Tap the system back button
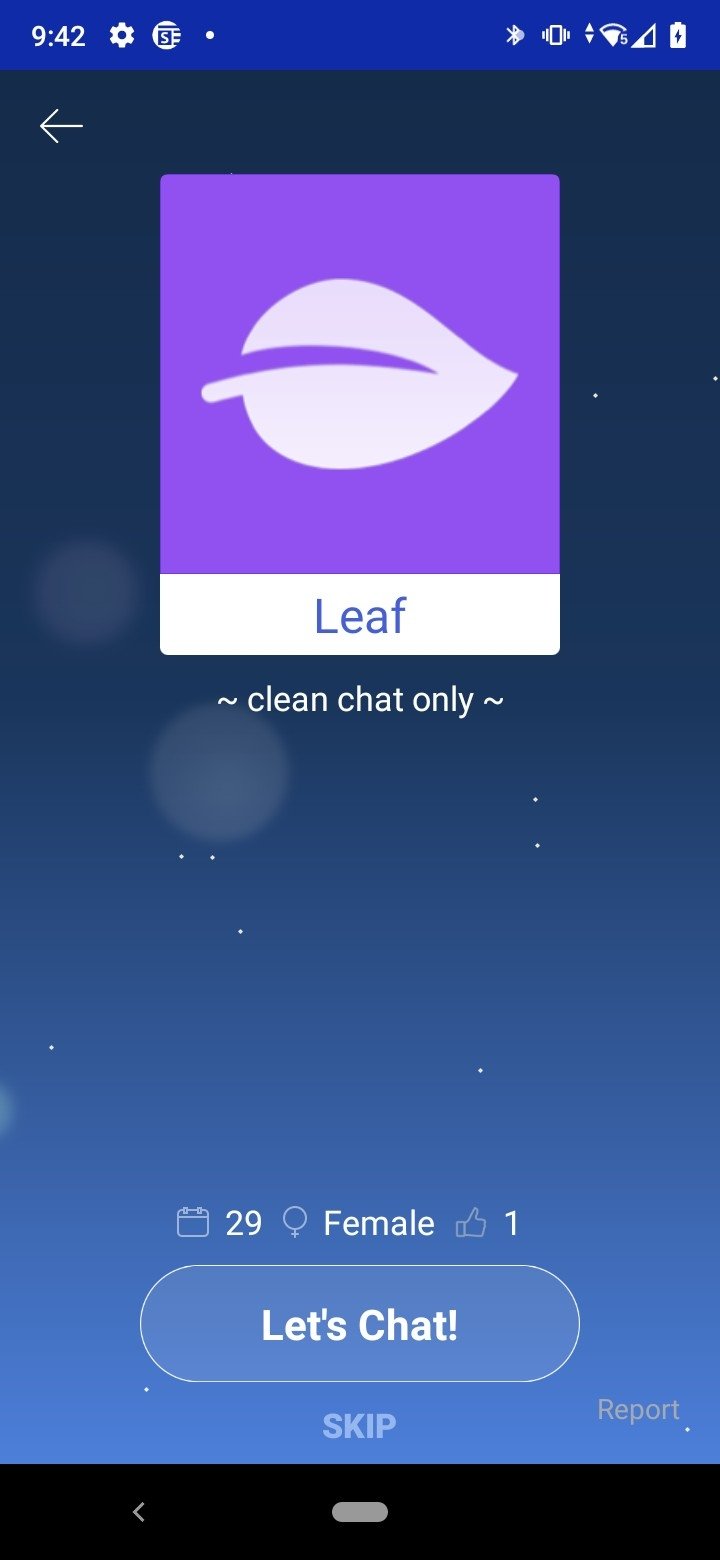Image resolution: width=720 pixels, height=1560 pixels. click(x=139, y=1512)
